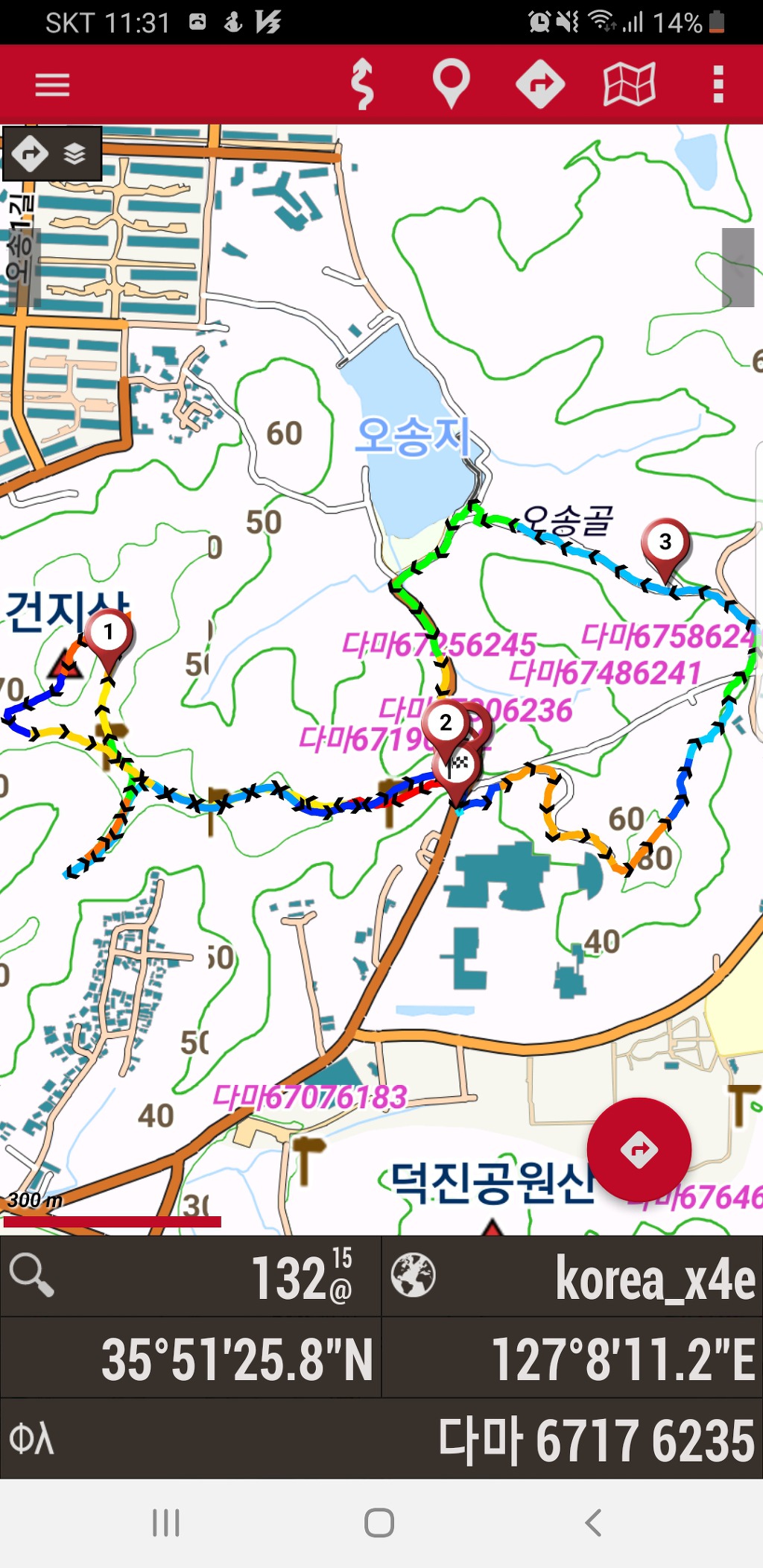763x1568 pixels.
Task: Open the maps selection icon
Action: tap(629, 84)
